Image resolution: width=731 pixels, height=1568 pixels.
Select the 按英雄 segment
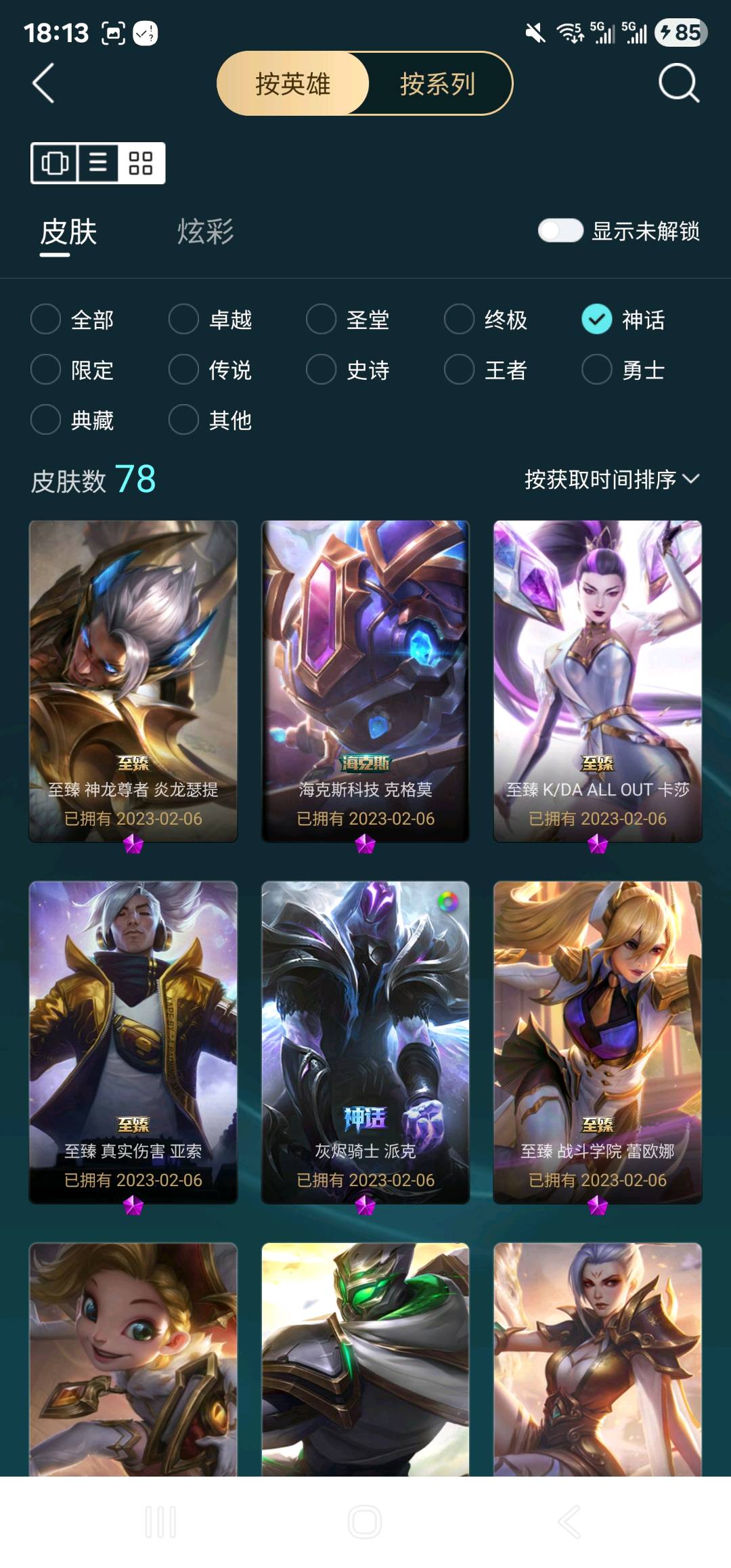click(x=293, y=84)
